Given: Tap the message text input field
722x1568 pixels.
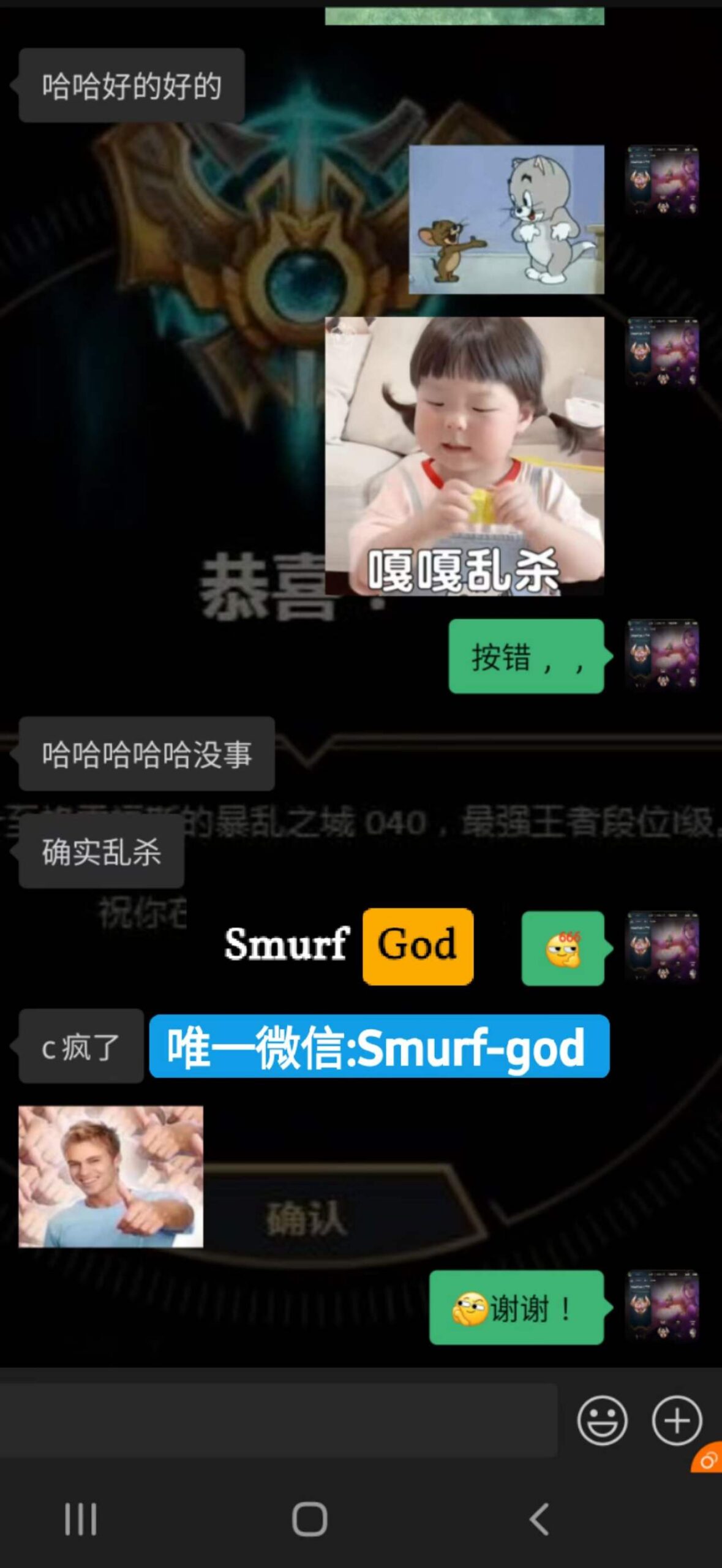Looking at the screenshot, I should pos(279,1420).
